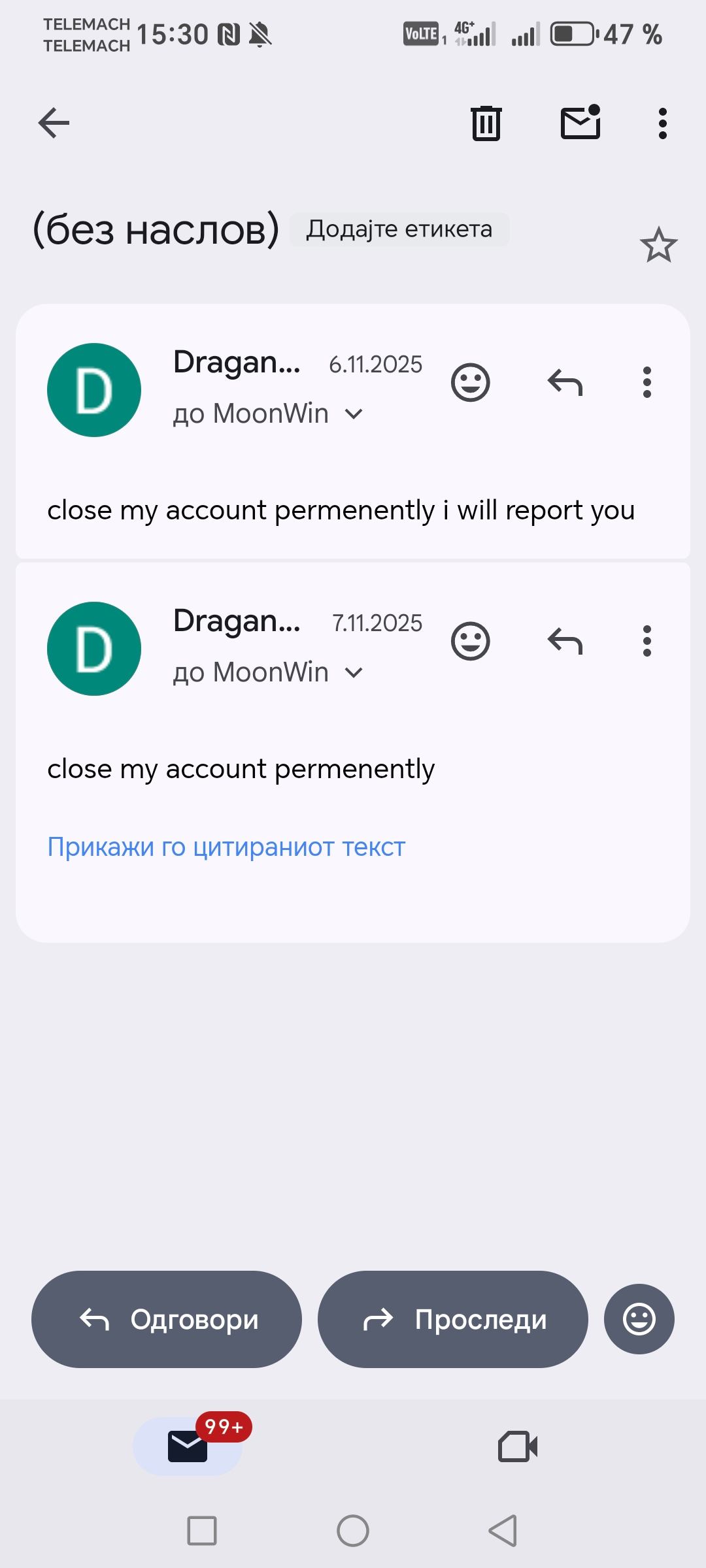706x1568 pixels.
Task: Mark the conversation as unread
Action: (x=580, y=123)
